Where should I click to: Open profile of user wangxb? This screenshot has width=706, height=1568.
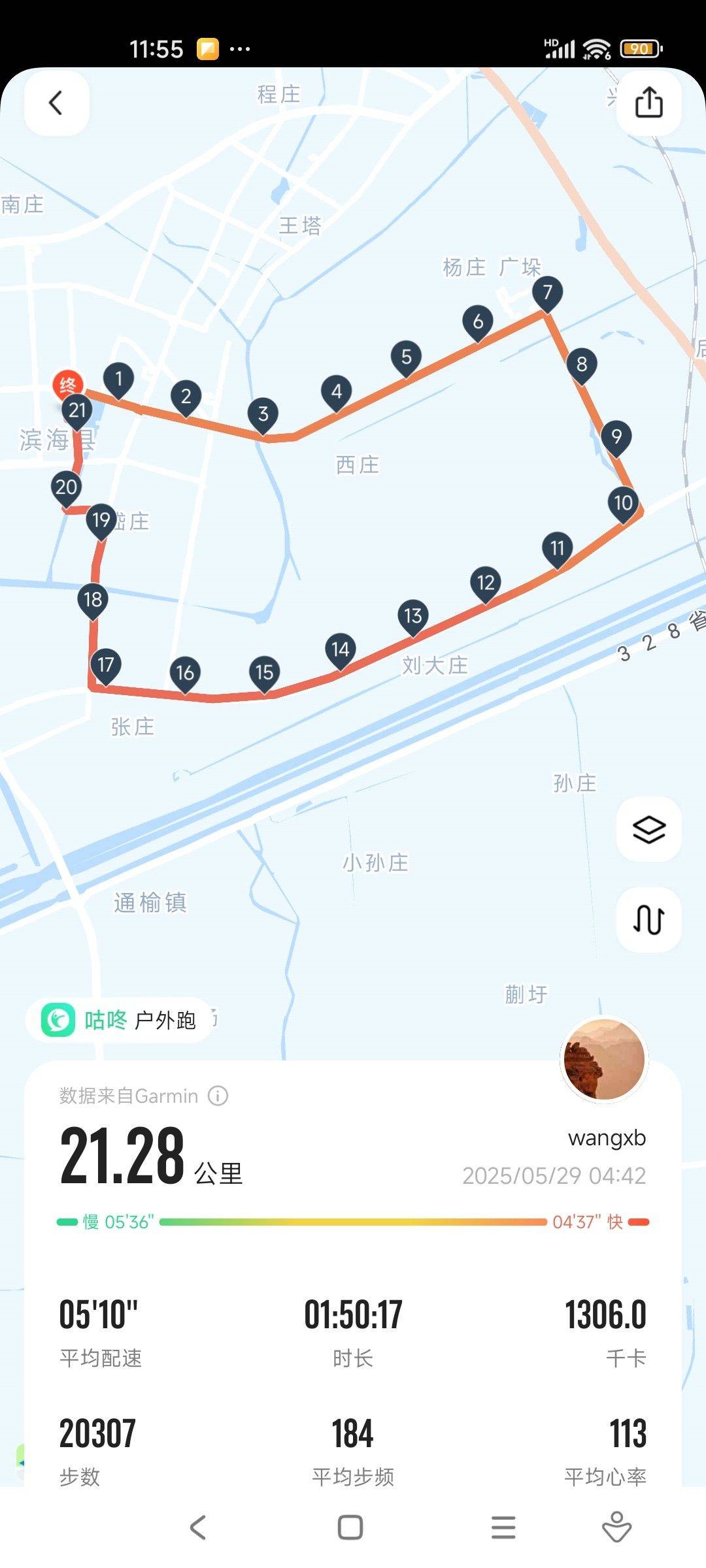[x=607, y=1137]
